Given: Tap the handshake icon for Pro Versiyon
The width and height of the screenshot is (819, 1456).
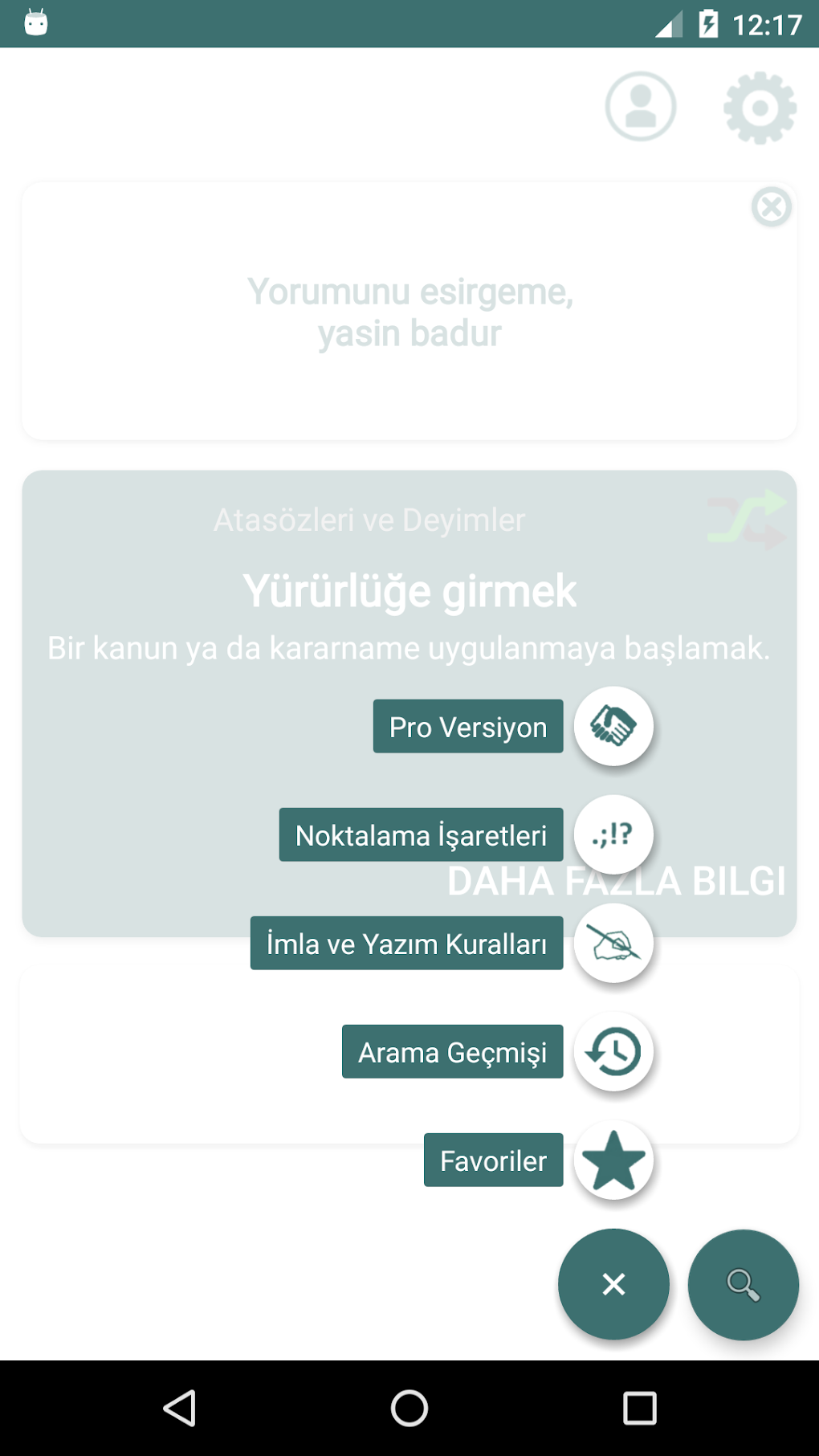Looking at the screenshot, I should coord(613,726).
